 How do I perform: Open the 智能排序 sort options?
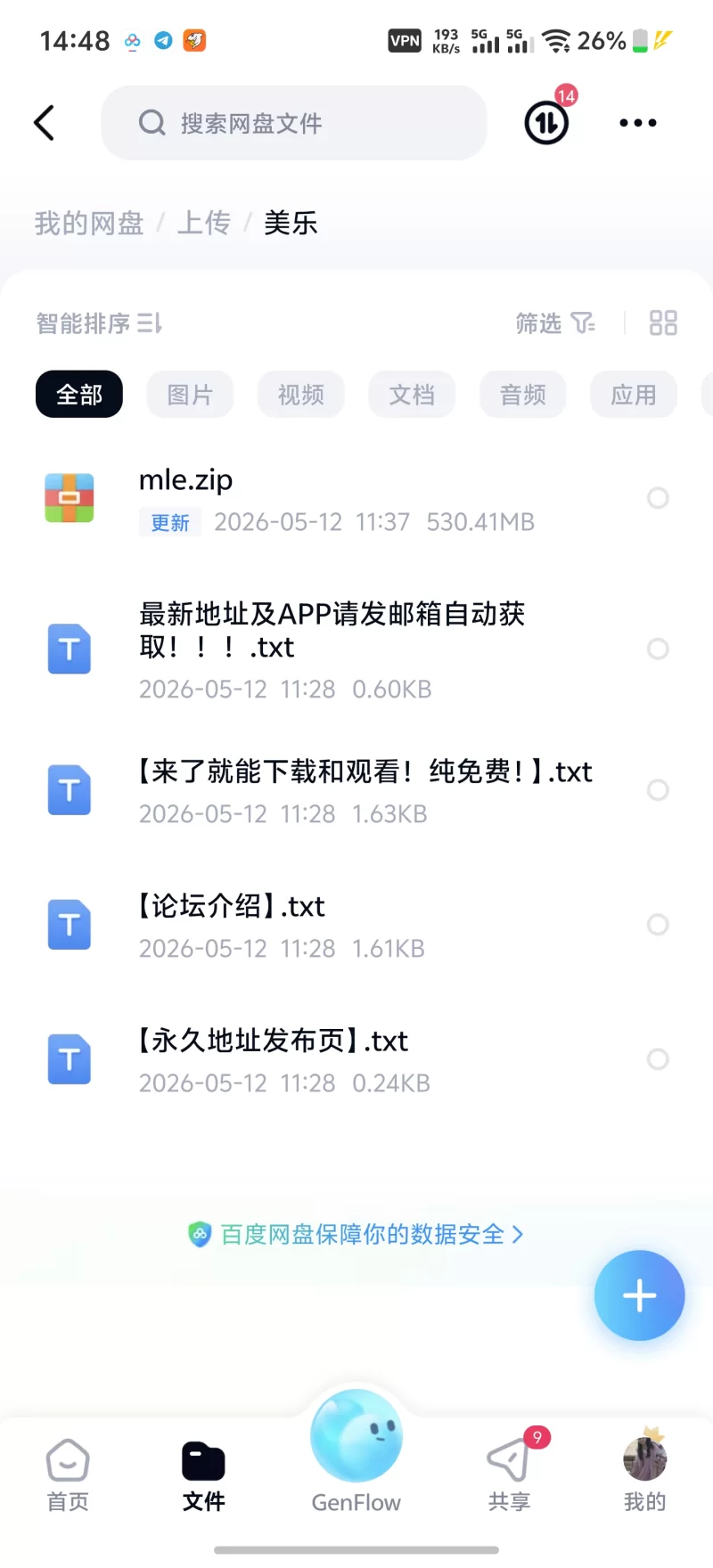tap(99, 323)
